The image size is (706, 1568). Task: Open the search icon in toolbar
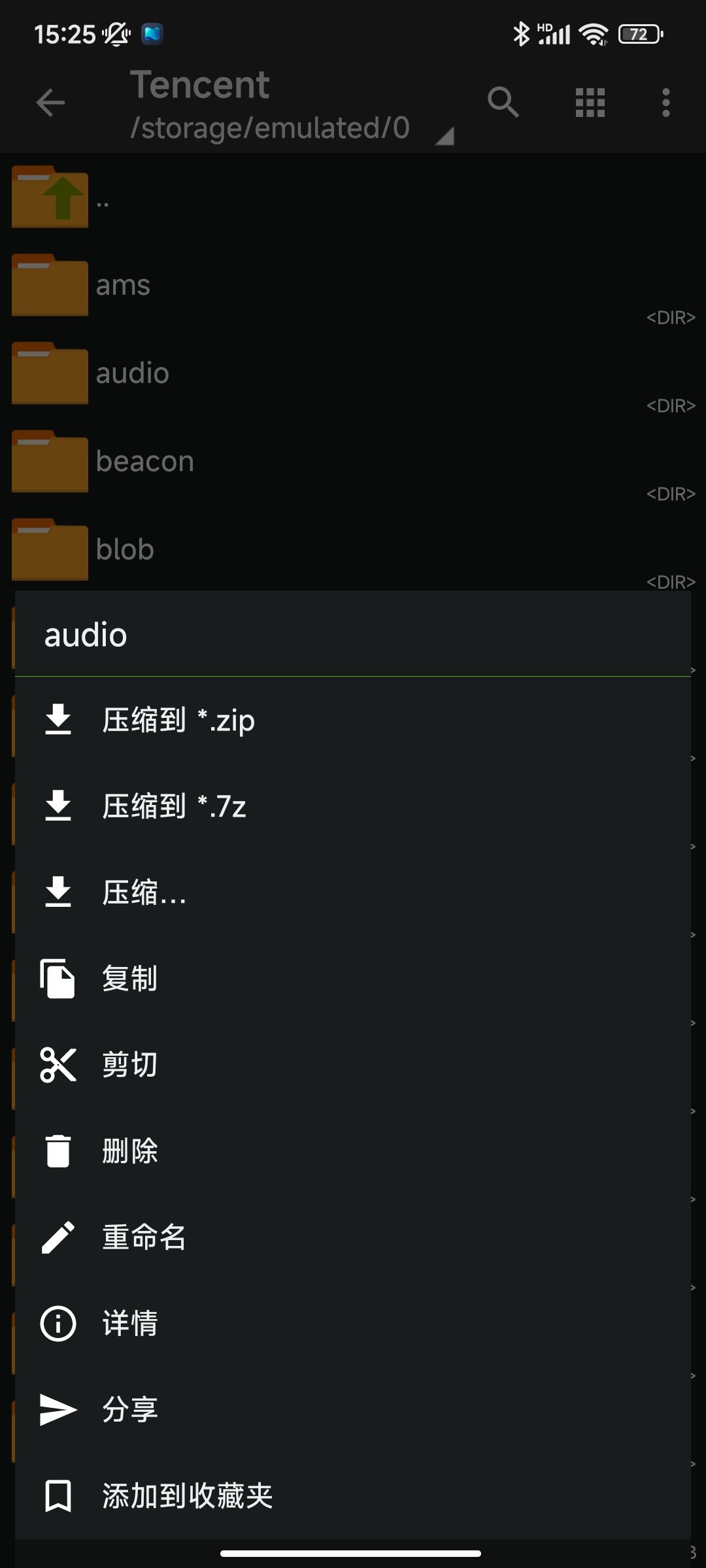tap(503, 103)
